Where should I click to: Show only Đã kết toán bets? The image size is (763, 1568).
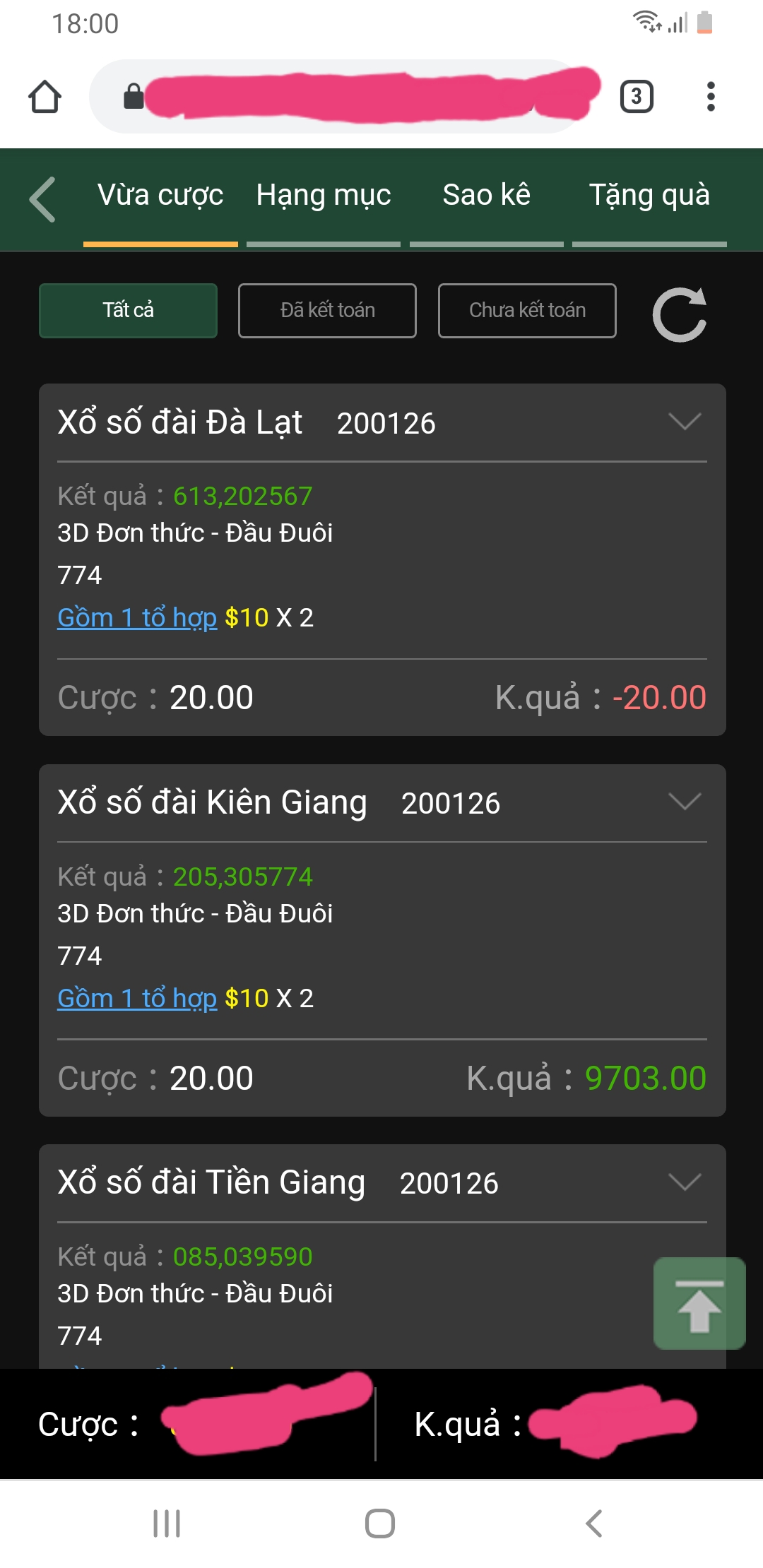[x=327, y=311]
